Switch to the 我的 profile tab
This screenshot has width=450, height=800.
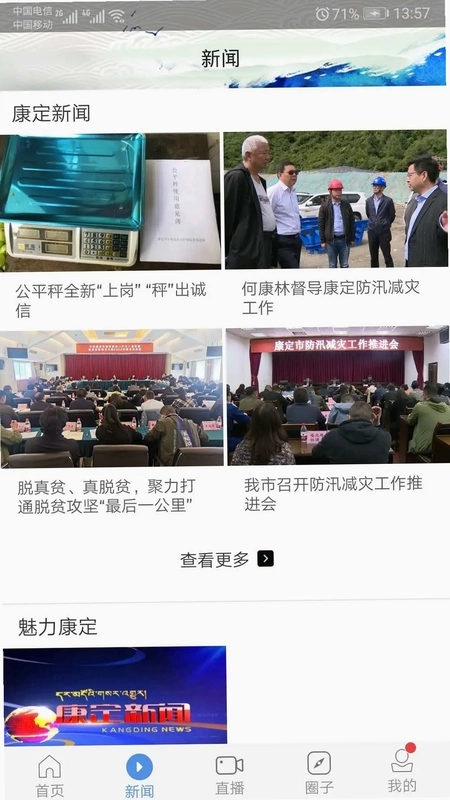coord(402,769)
